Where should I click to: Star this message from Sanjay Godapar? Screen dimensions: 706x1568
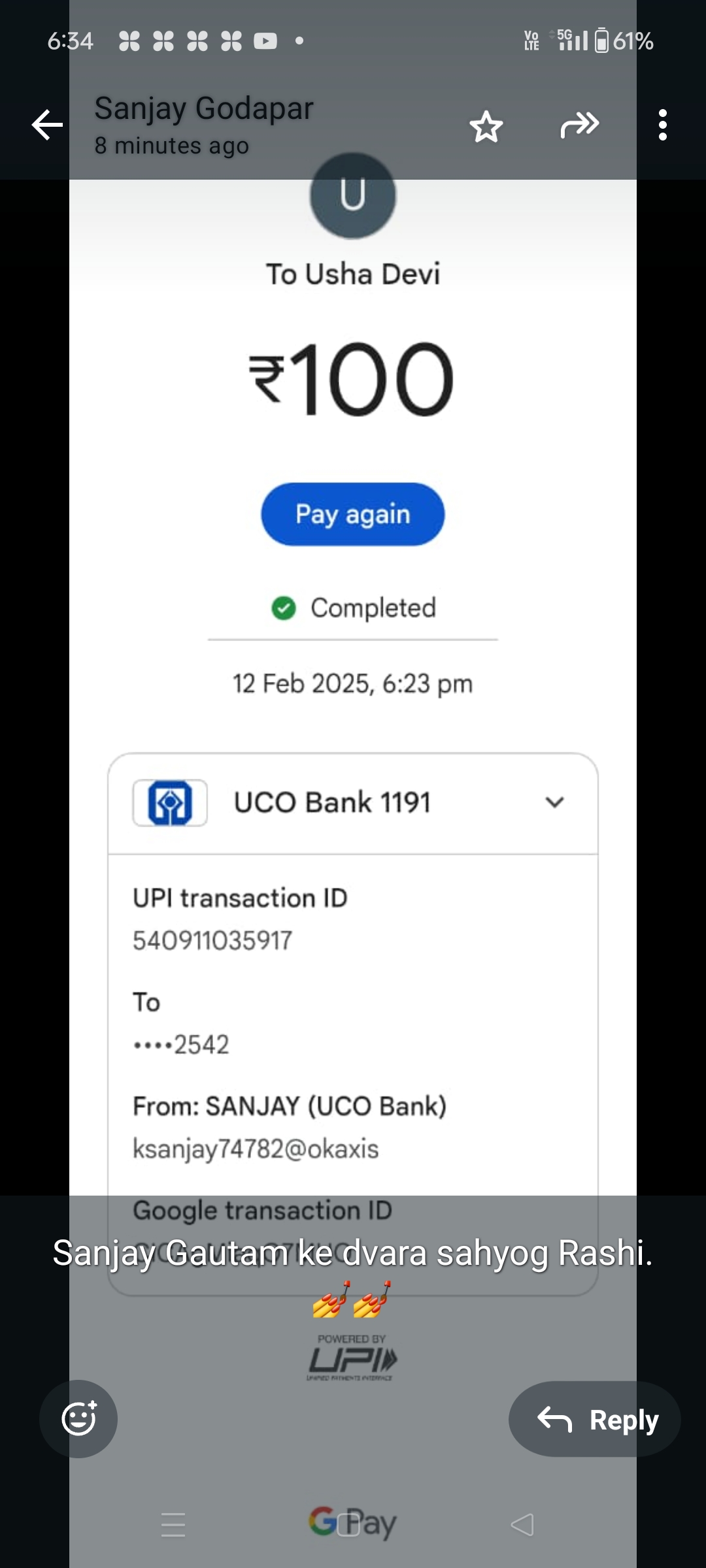486,126
